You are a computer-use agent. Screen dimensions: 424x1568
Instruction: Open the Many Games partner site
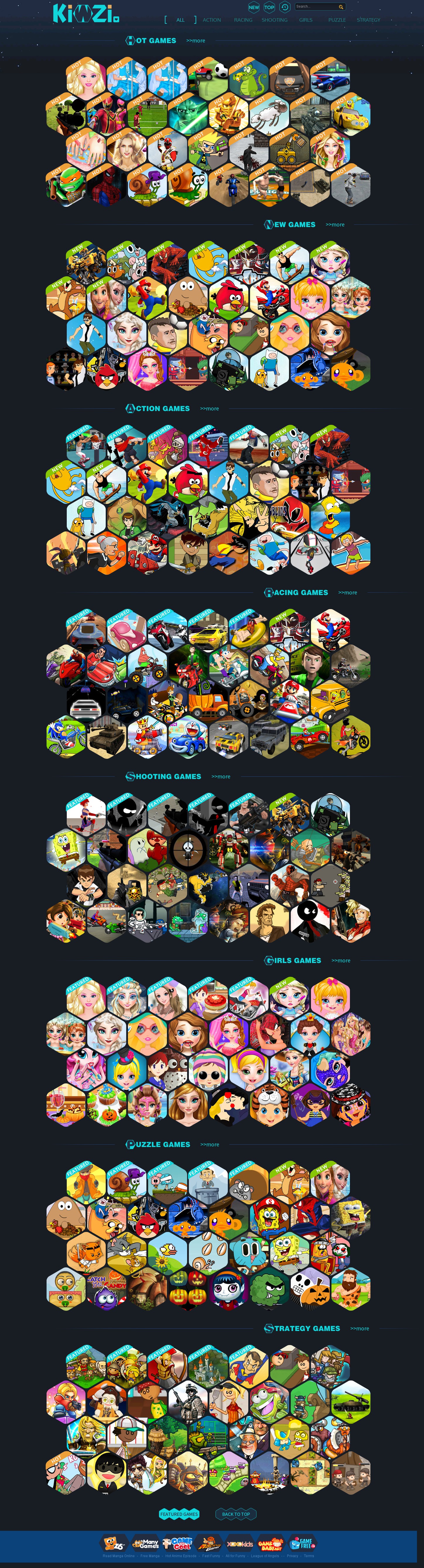click(146, 1543)
